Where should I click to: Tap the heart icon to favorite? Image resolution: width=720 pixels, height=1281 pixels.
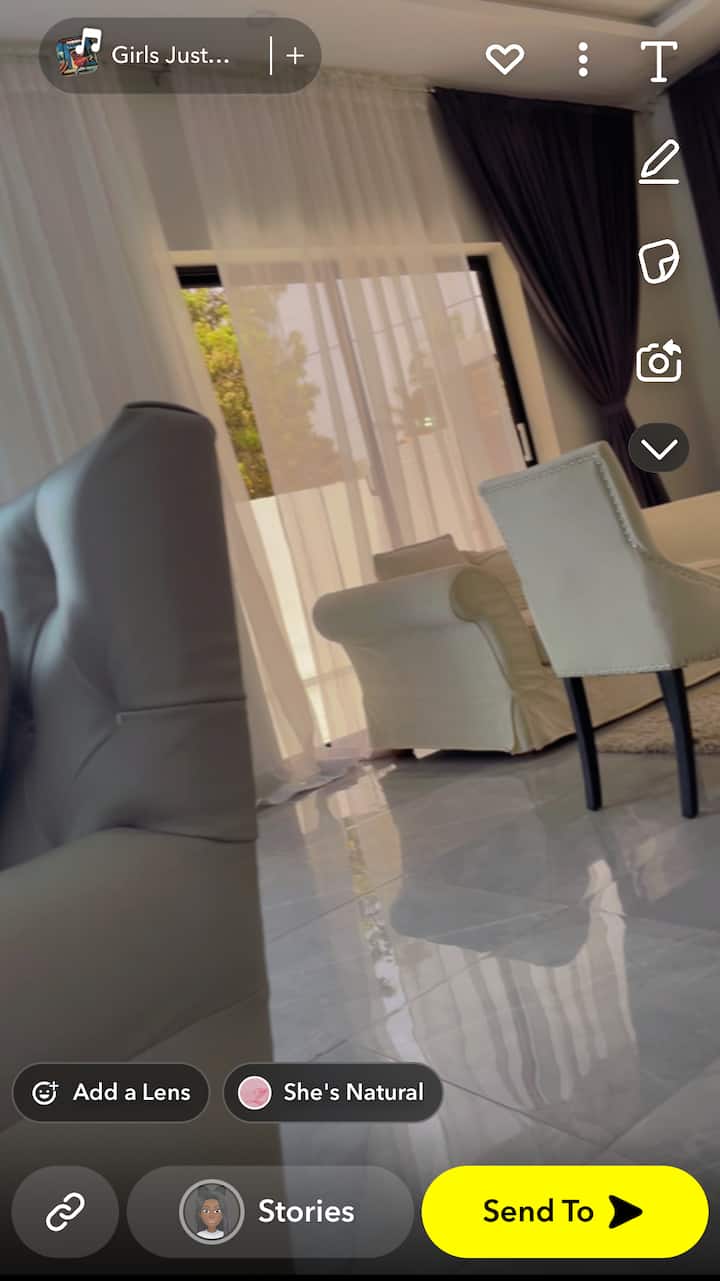[505, 60]
